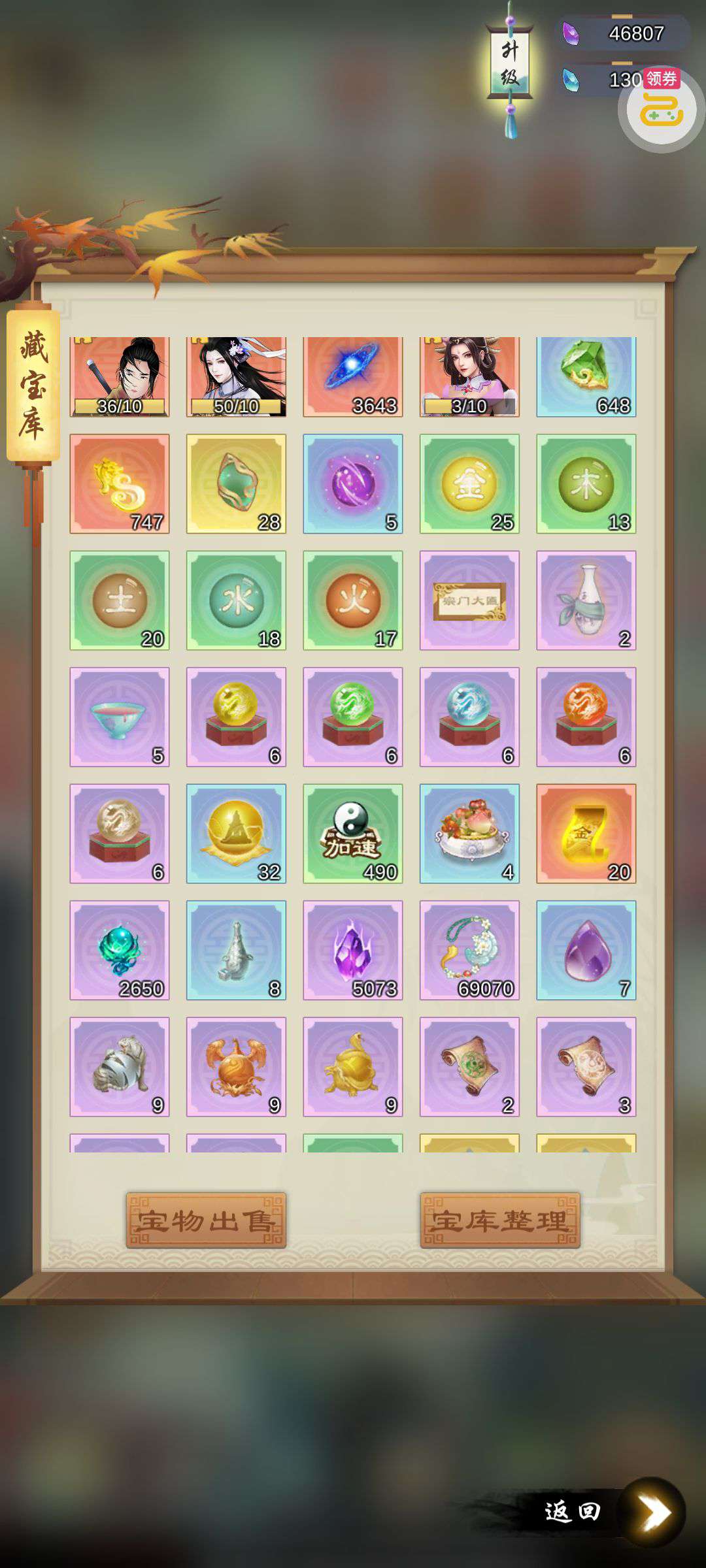
Task: Open the character fragment showing 50/10
Action: (x=236, y=377)
